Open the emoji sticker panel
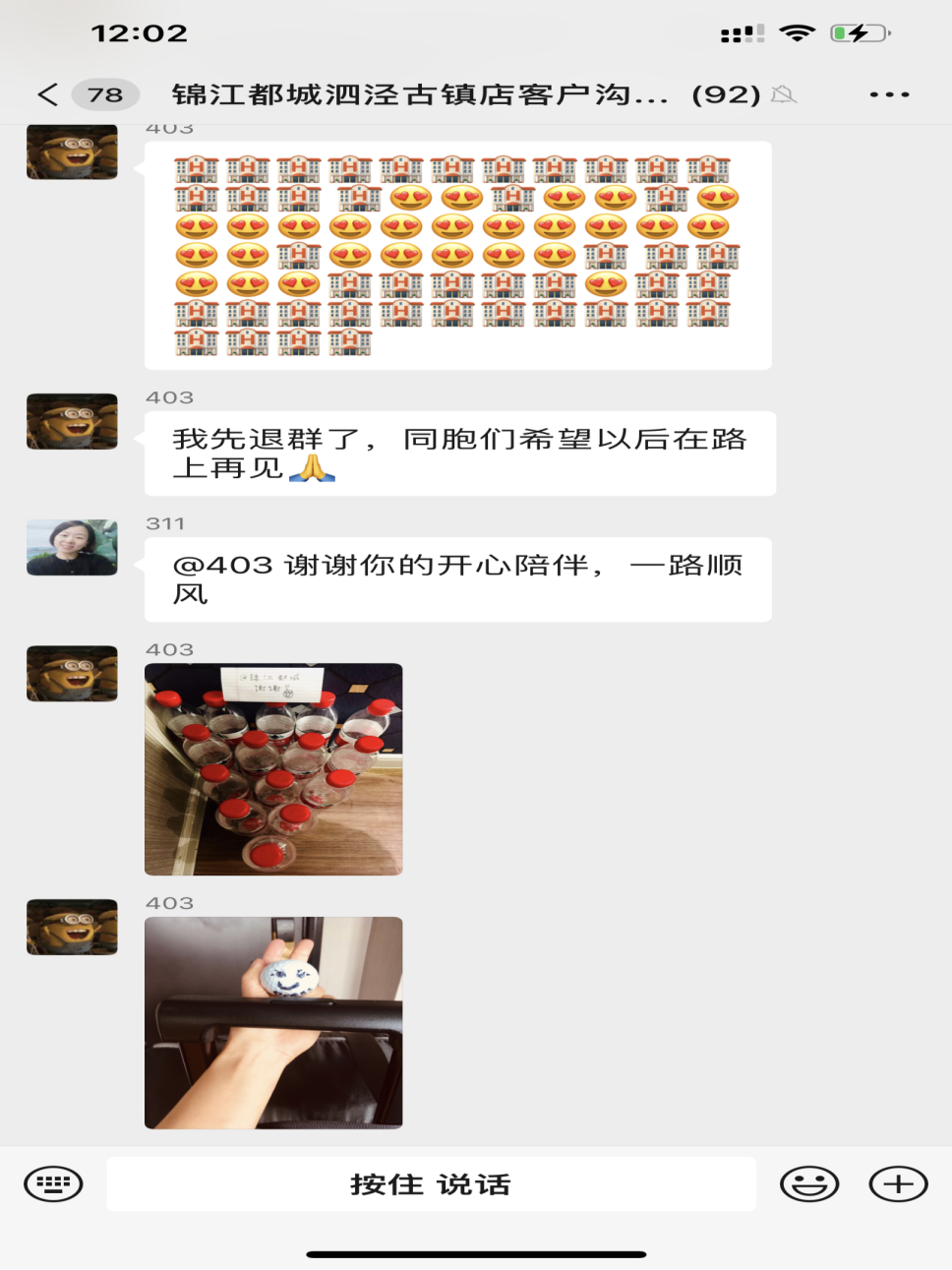The height and width of the screenshot is (1270, 952). click(x=808, y=1183)
